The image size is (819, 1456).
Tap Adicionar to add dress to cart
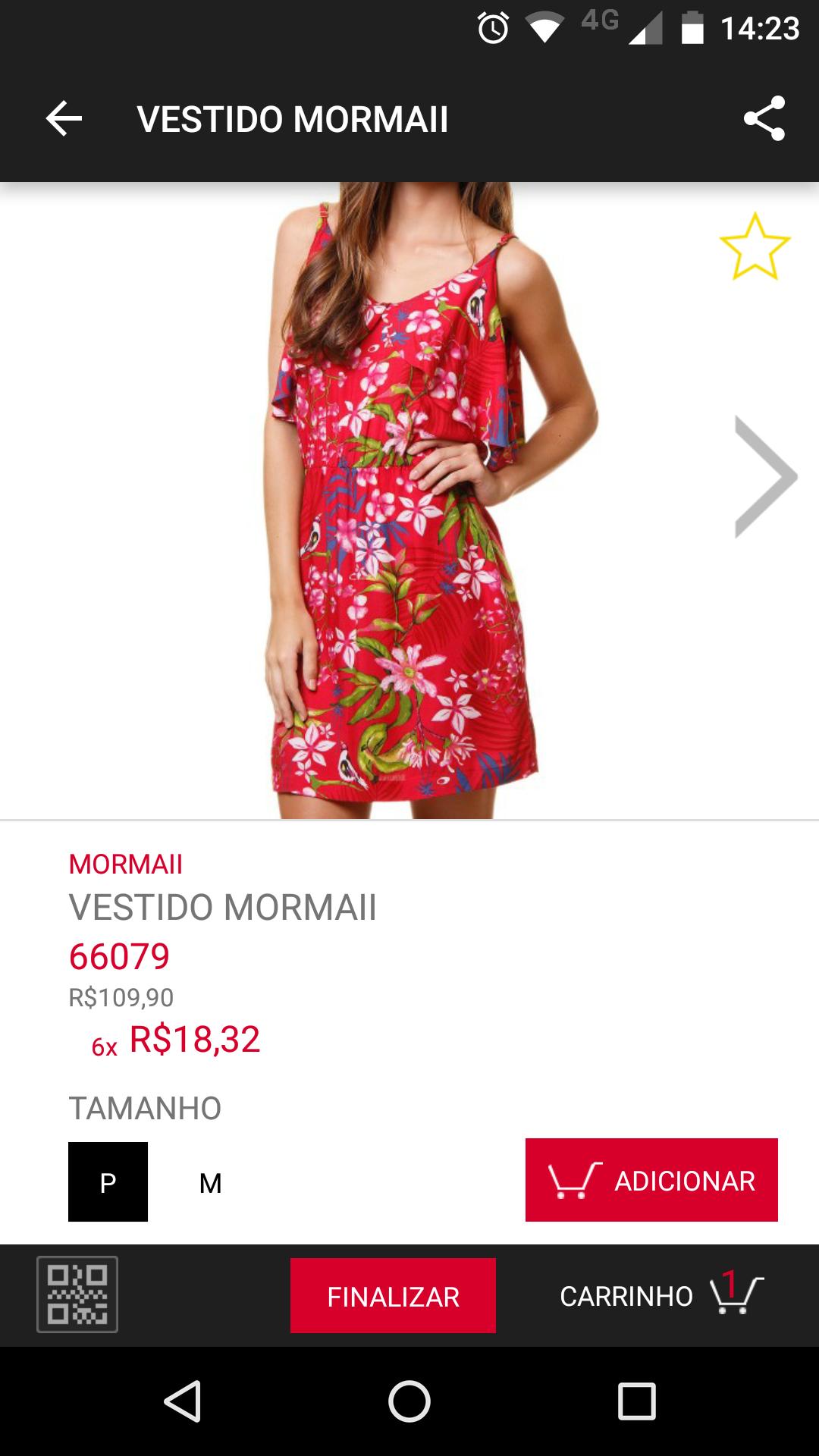[x=651, y=1180]
